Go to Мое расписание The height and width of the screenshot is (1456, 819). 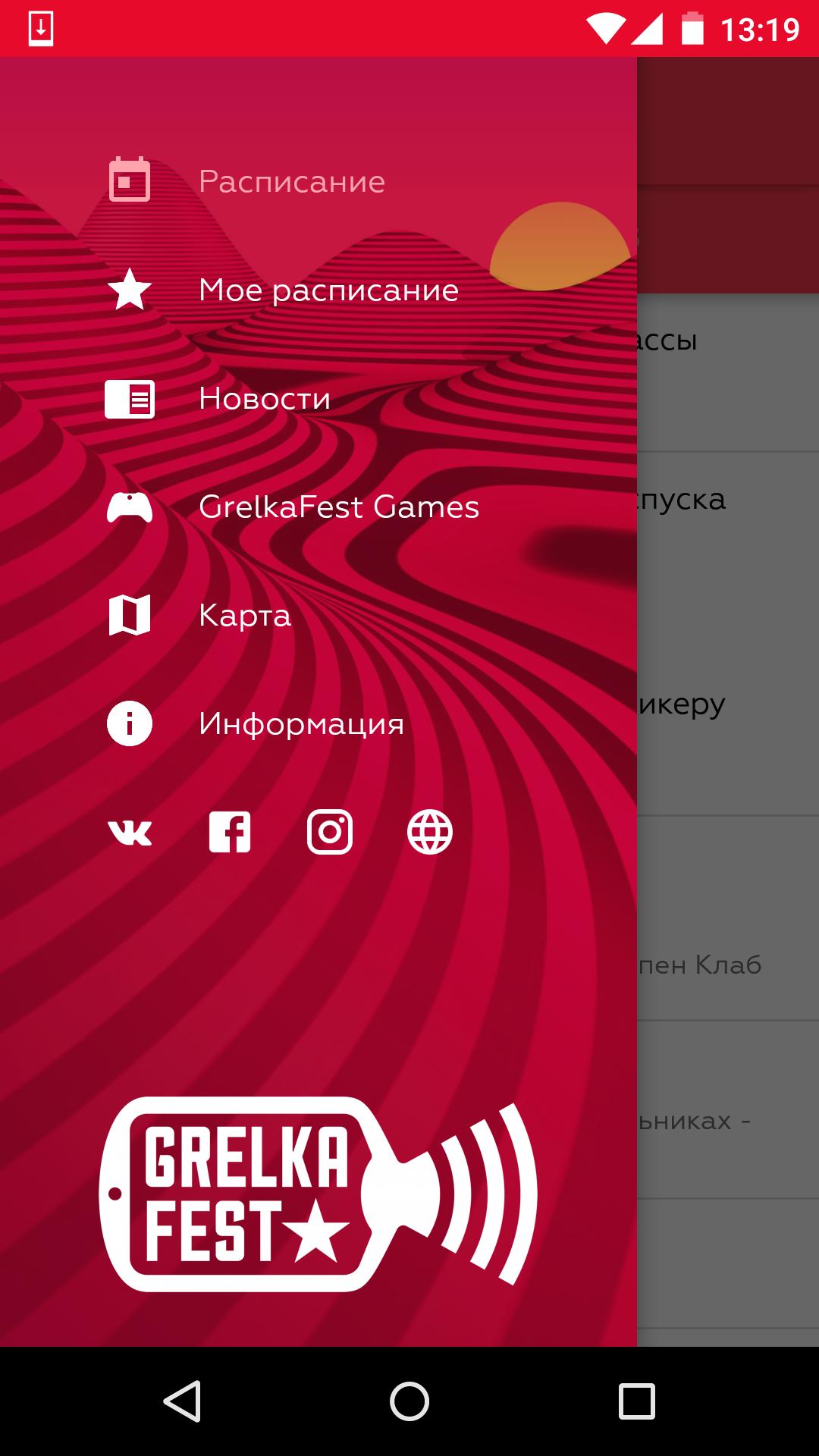(x=328, y=290)
